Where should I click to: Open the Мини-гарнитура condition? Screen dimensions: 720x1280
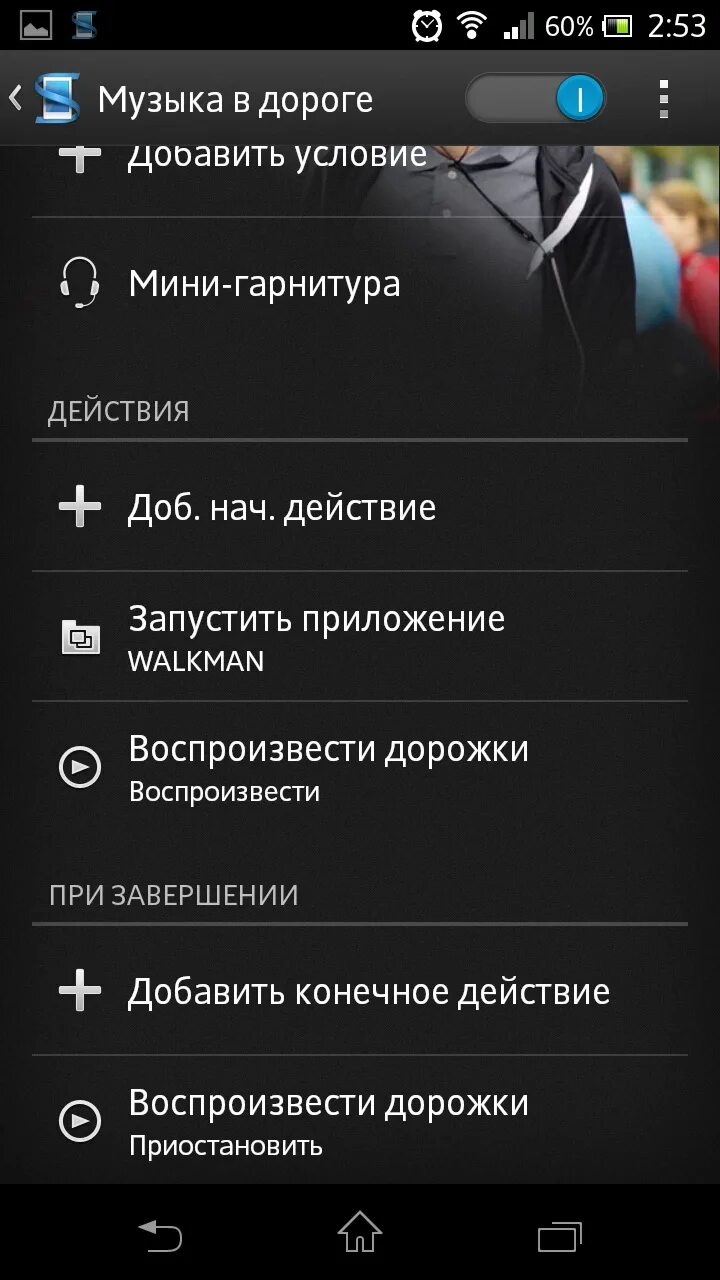click(x=360, y=284)
